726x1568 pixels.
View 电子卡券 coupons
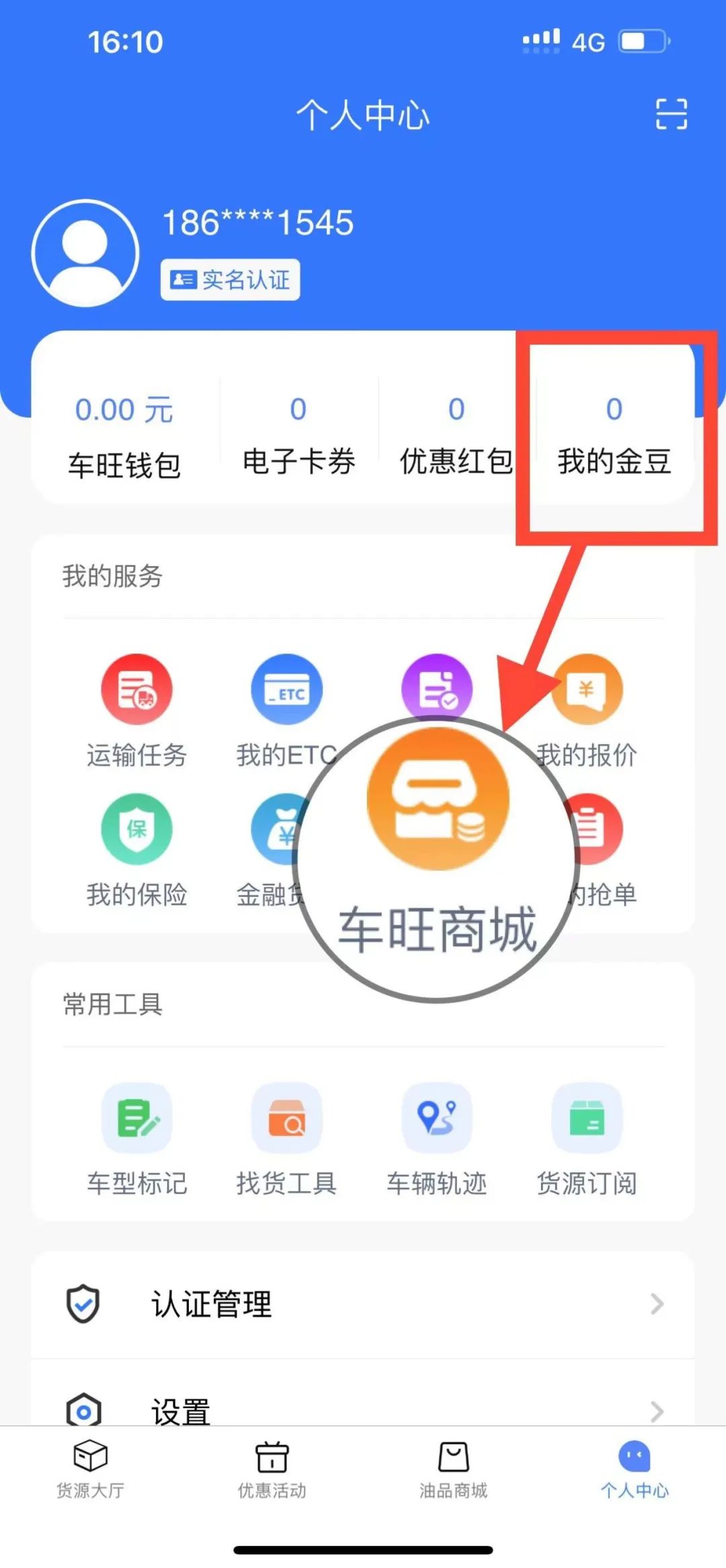tap(298, 436)
